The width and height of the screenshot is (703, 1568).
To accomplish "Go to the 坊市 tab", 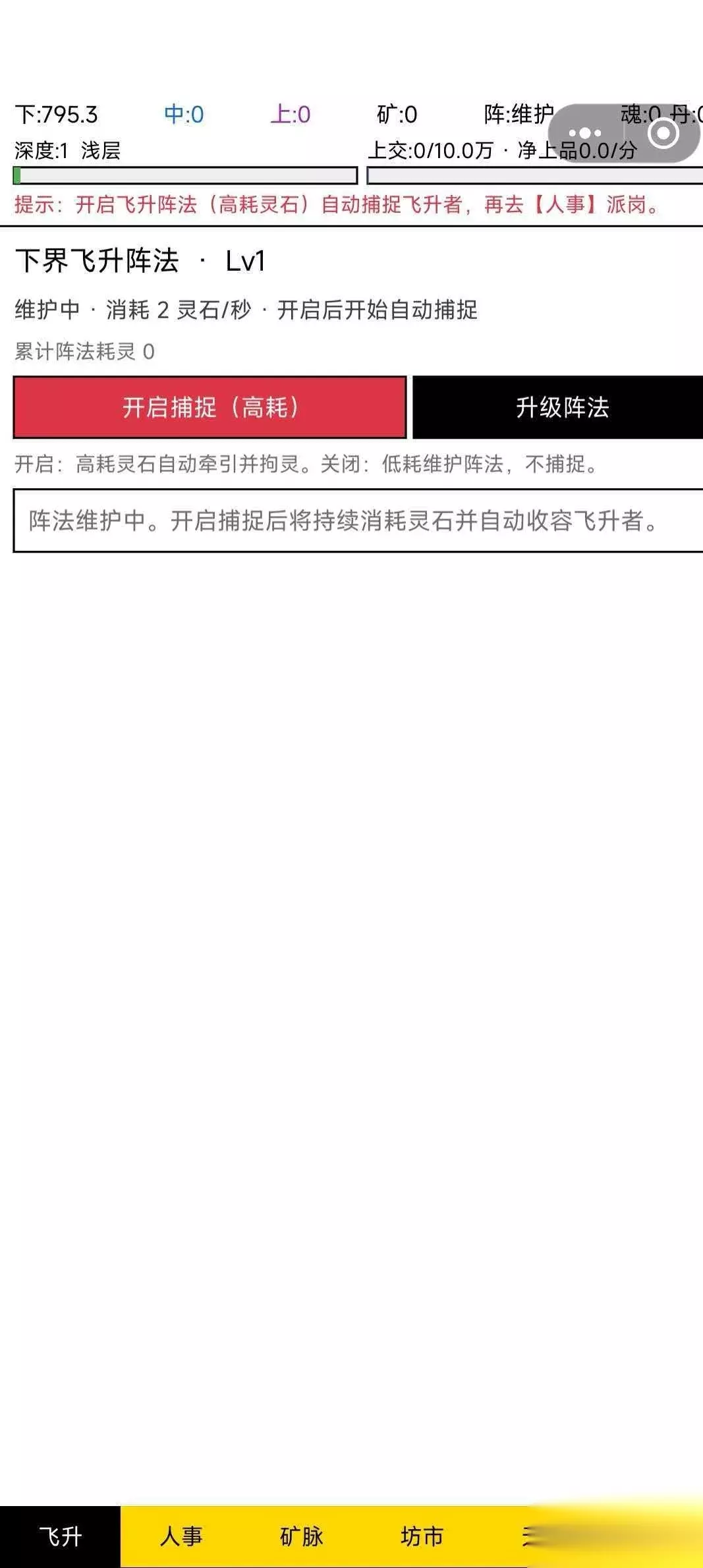I will pos(422,1536).
